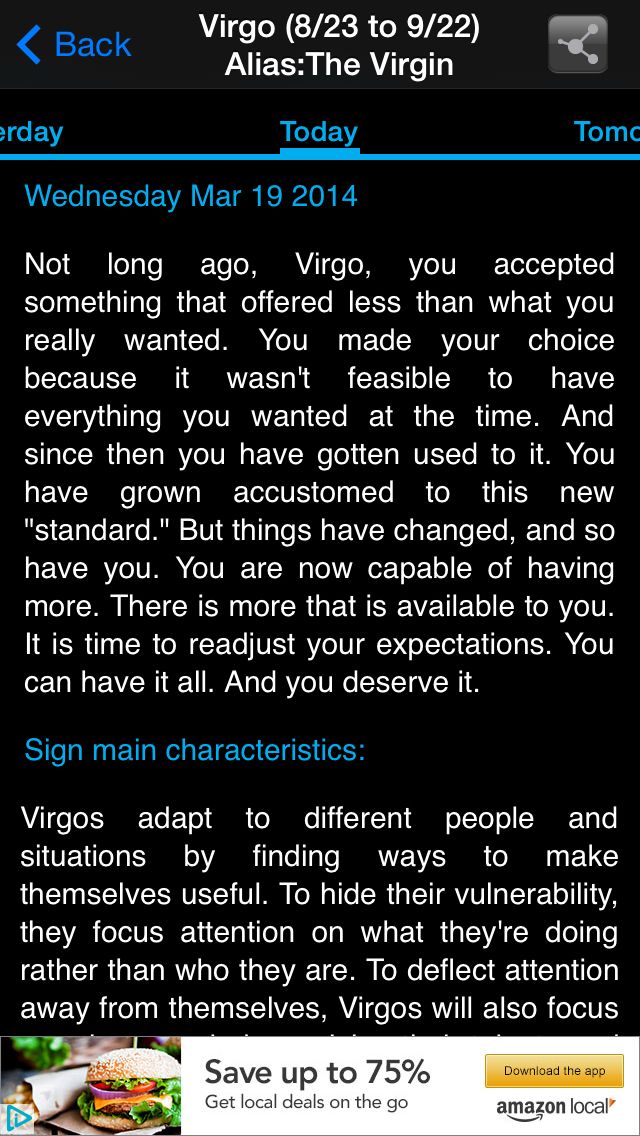Switch to the Tomorrow tab
Viewport: 640px width, 1136px height.
(606, 132)
